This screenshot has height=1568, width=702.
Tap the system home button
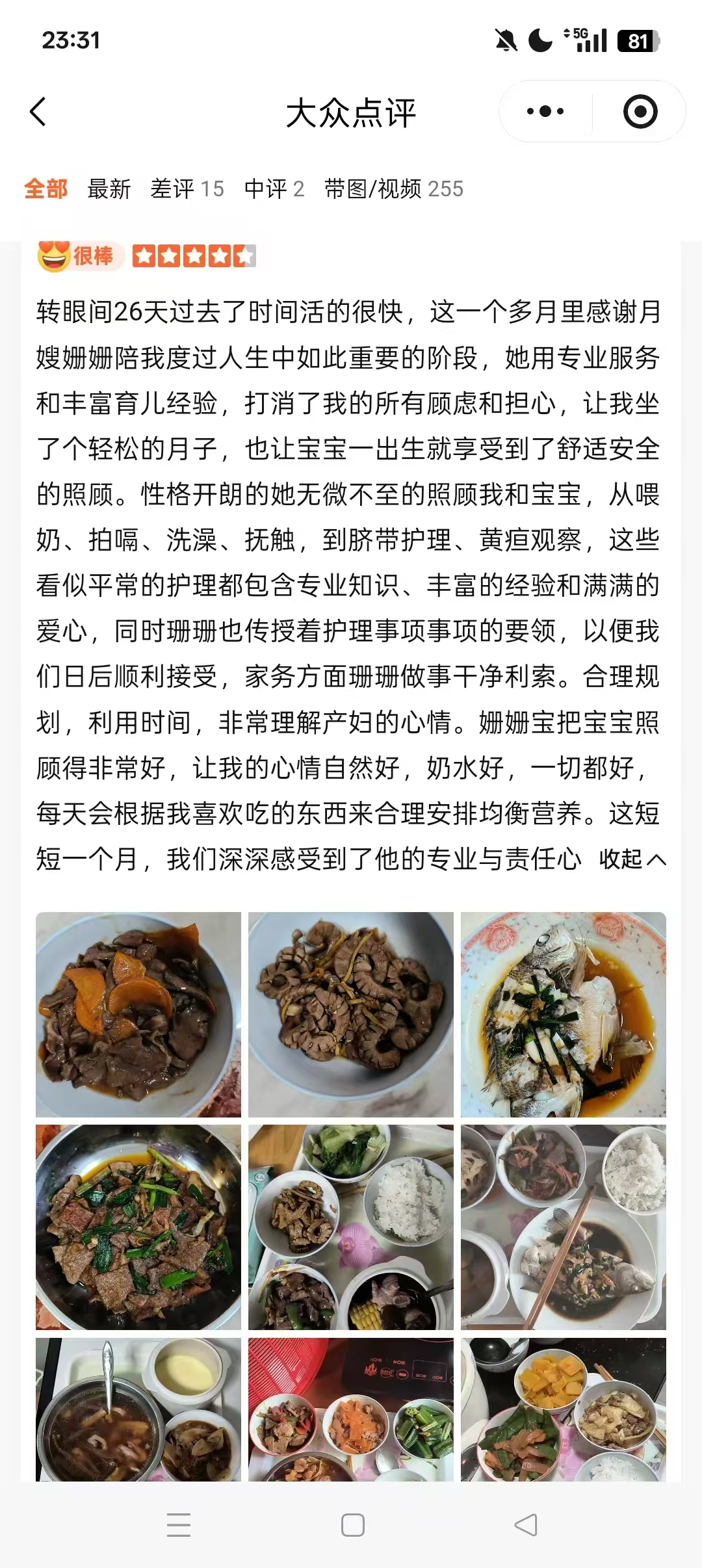coord(352,1524)
